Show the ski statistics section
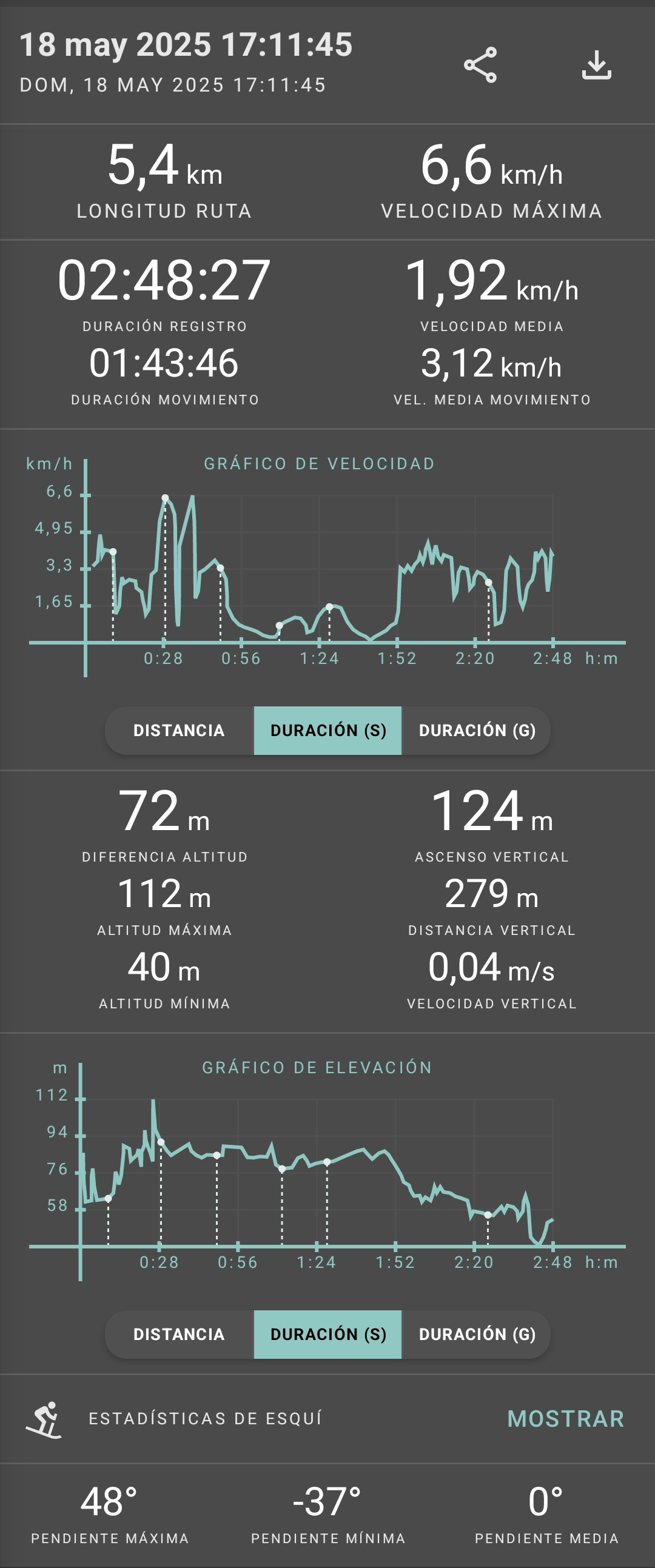 [x=565, y=1418]
